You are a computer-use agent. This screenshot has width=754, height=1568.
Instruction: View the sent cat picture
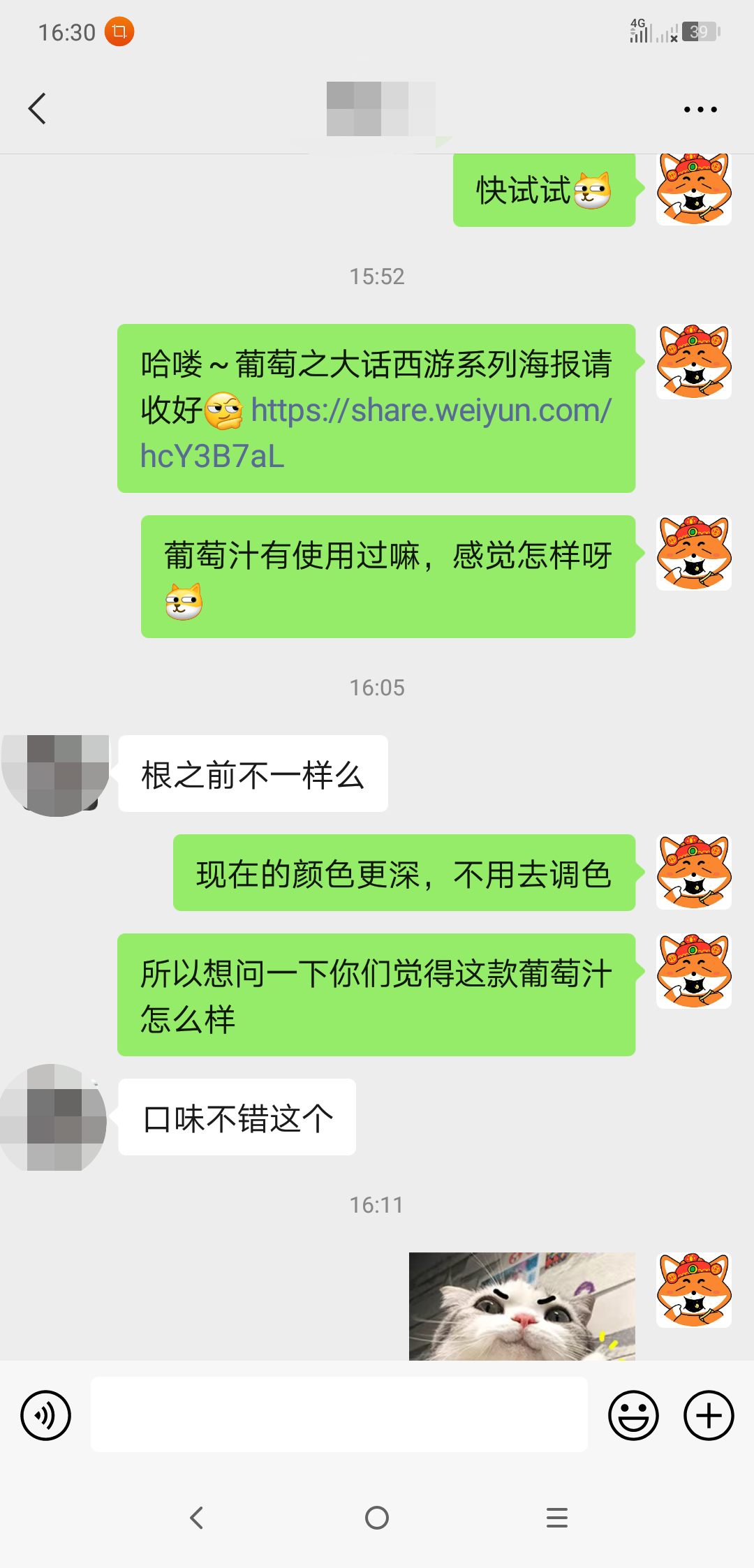pos(522,1306)
